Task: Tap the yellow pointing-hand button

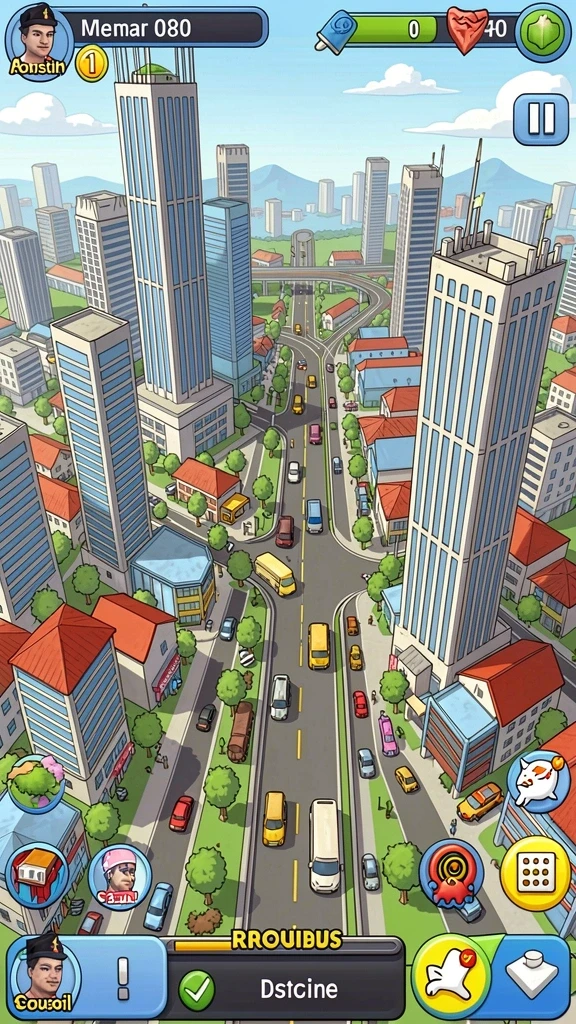Action: click(x=452, y=979)
